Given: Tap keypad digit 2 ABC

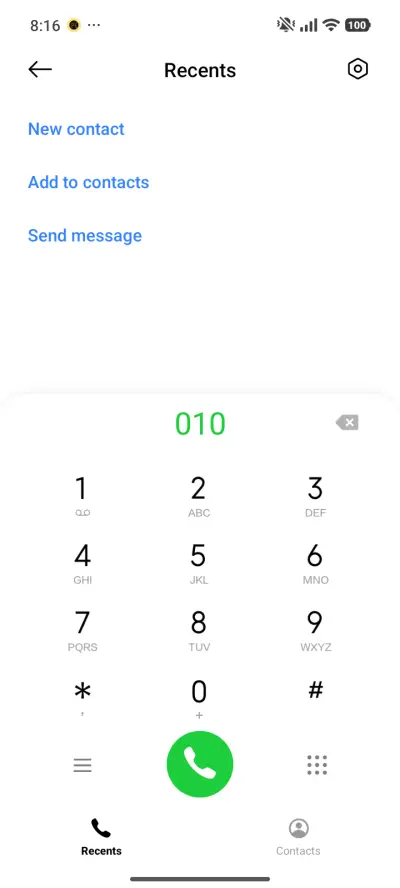Looking at the screenshot, I should 199,496.
